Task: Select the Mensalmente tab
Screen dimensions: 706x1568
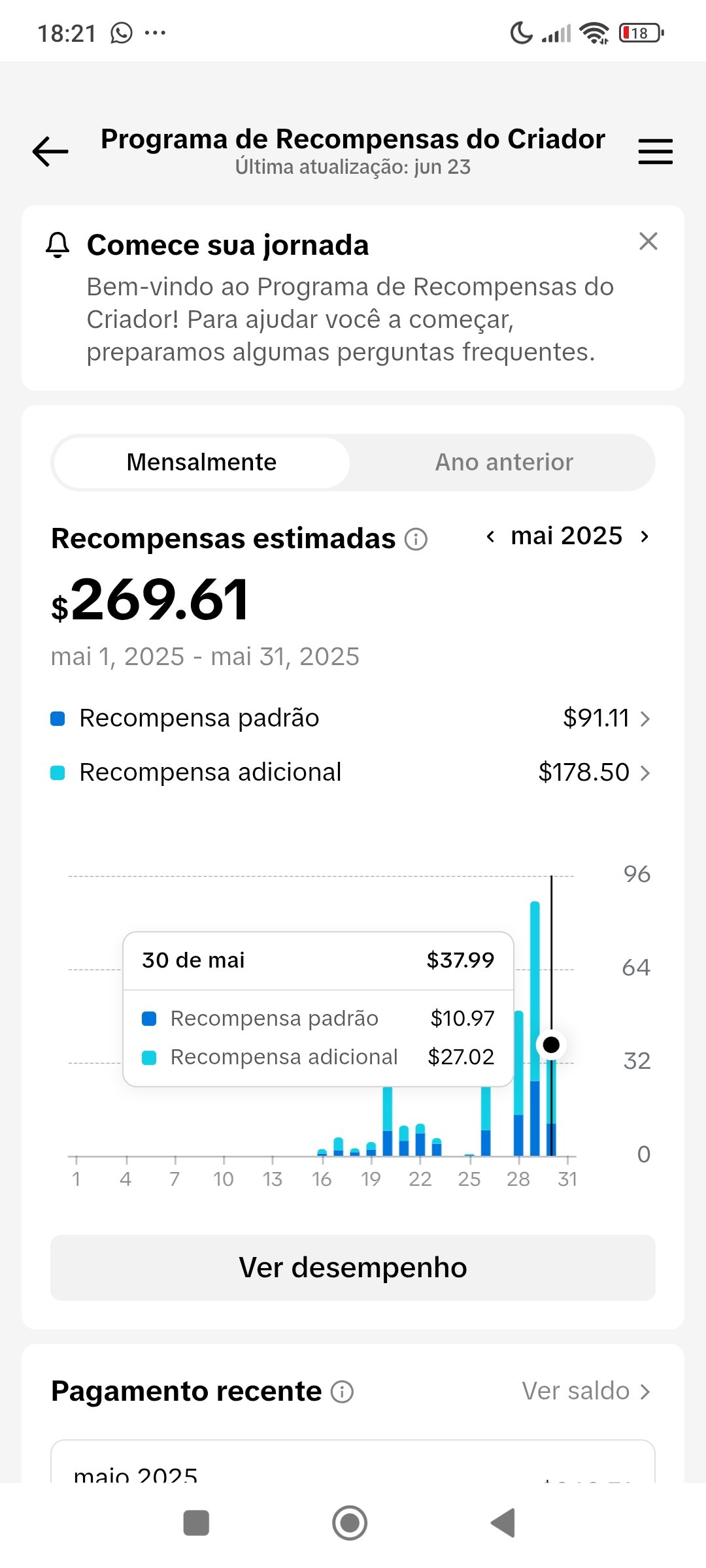Action: (201, 463)
